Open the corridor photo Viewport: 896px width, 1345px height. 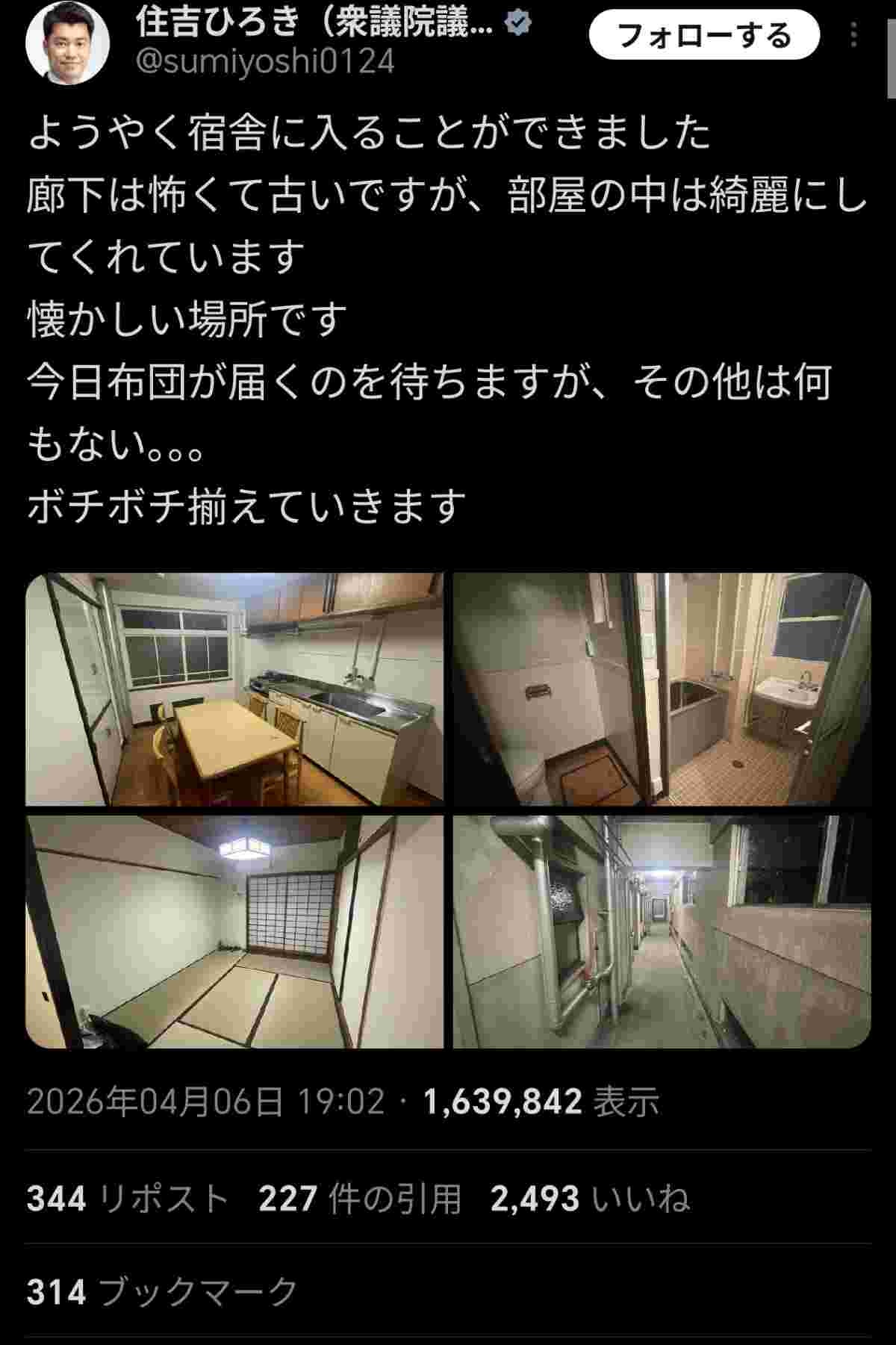click(x=662, y=931)
